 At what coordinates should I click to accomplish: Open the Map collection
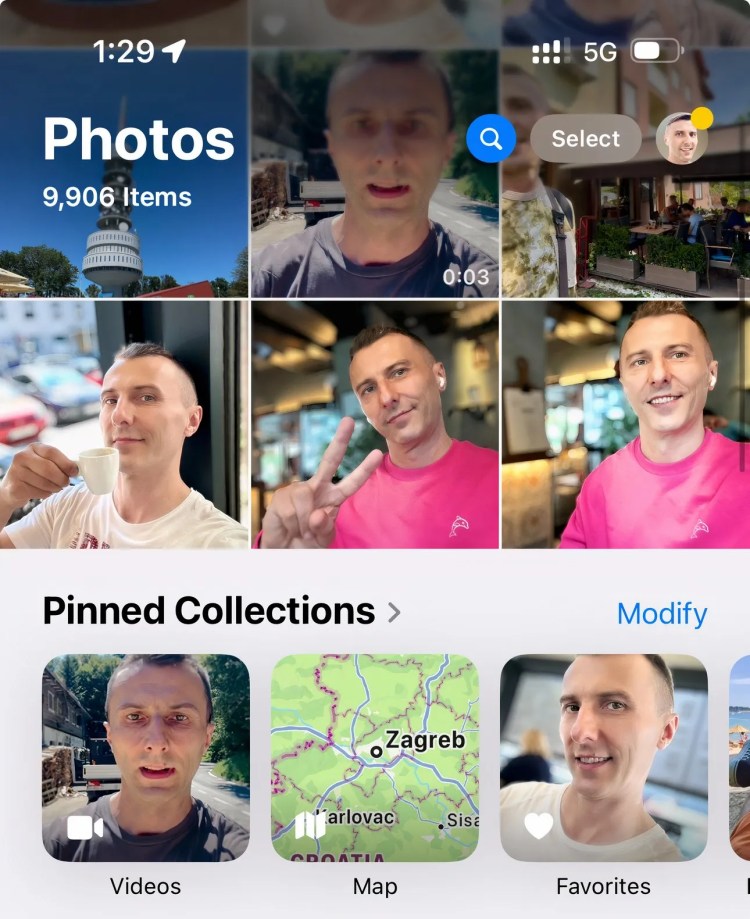pyautogui.click(x=374, y=758)
